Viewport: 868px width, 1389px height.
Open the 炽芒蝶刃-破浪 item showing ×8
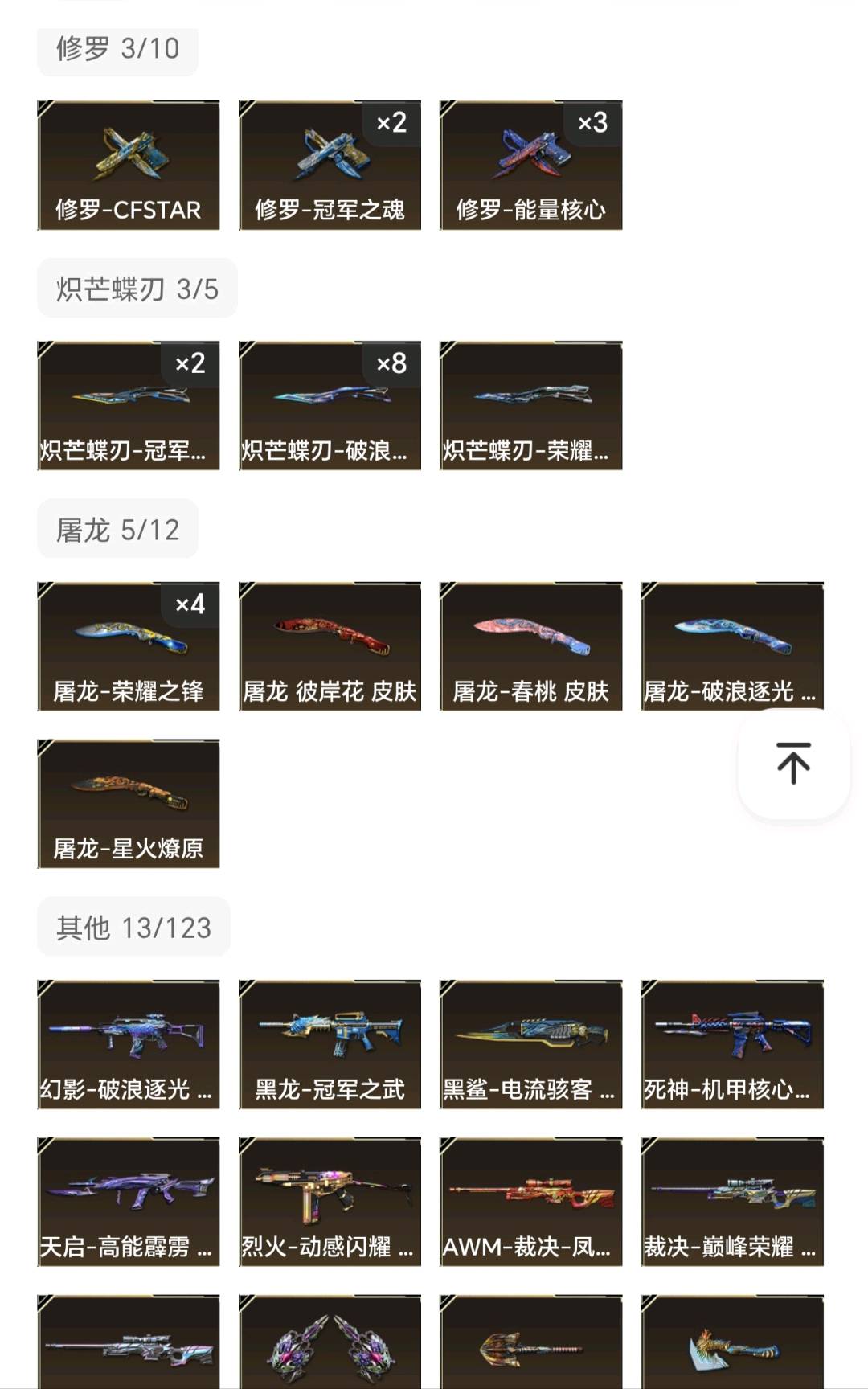click(x=330, y=406)
